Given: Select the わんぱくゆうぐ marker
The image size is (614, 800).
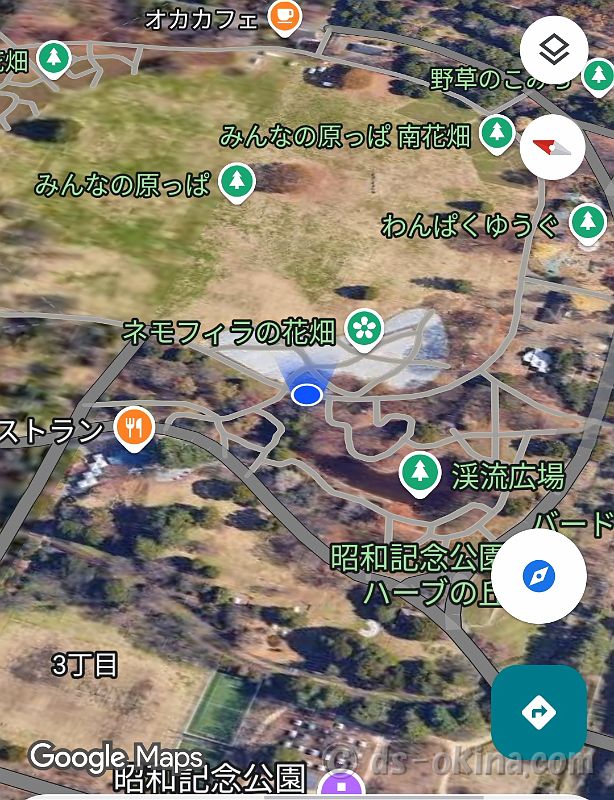Looking at the screenshot, I should tap(588, 222).
